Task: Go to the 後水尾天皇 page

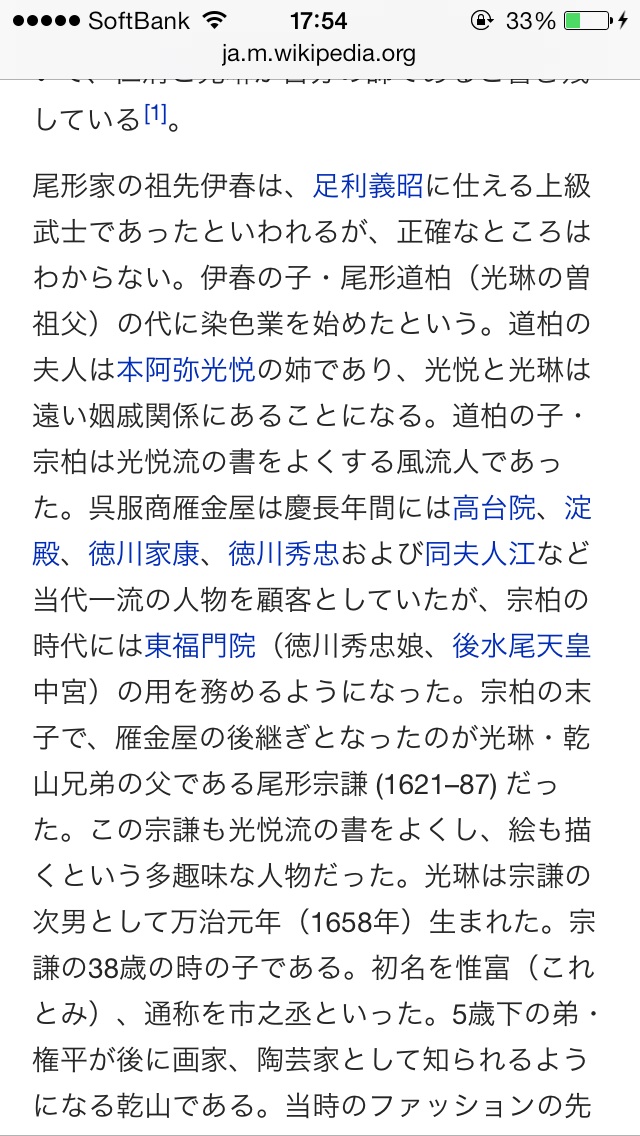Action: [x=522, y=648]
